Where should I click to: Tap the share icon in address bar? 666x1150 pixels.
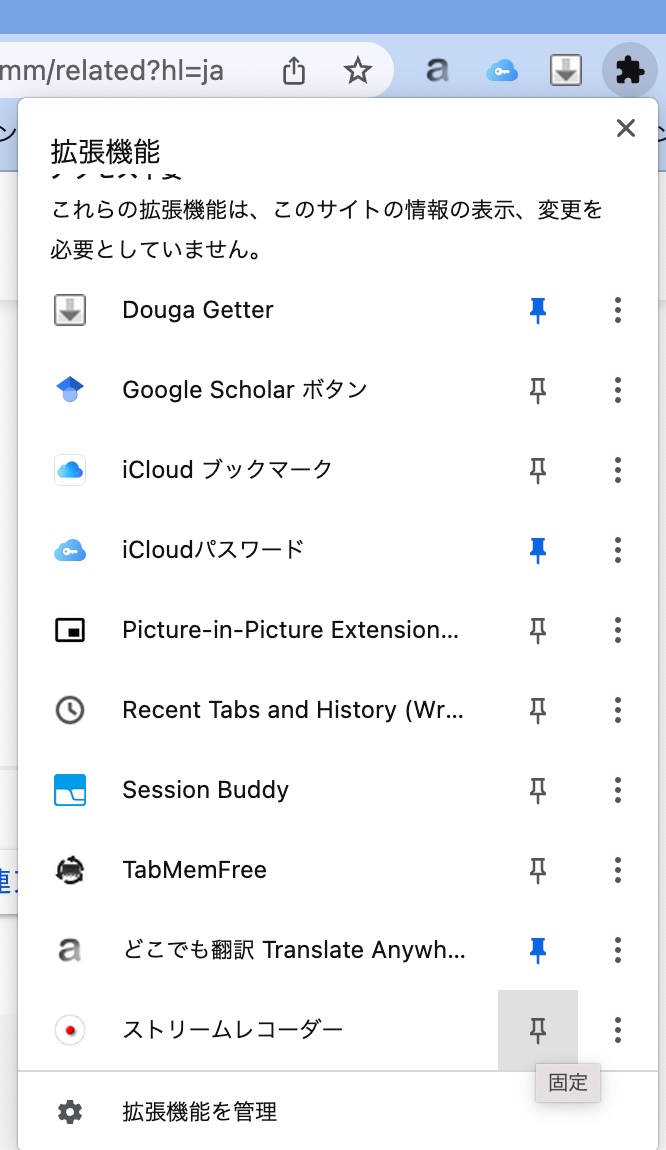point(293,70)
